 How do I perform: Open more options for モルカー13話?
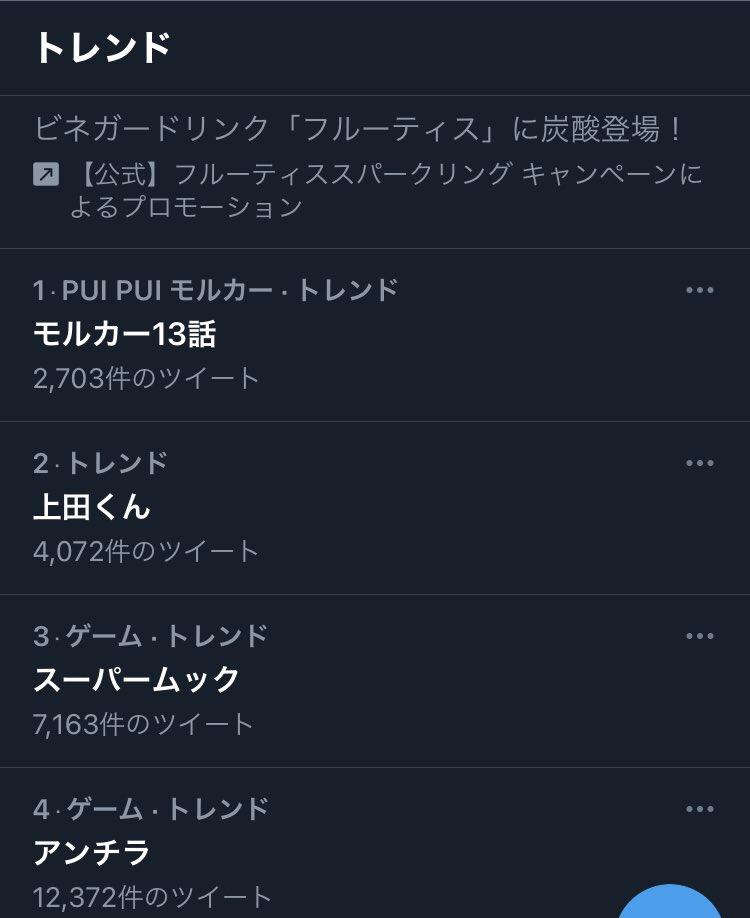700,290
